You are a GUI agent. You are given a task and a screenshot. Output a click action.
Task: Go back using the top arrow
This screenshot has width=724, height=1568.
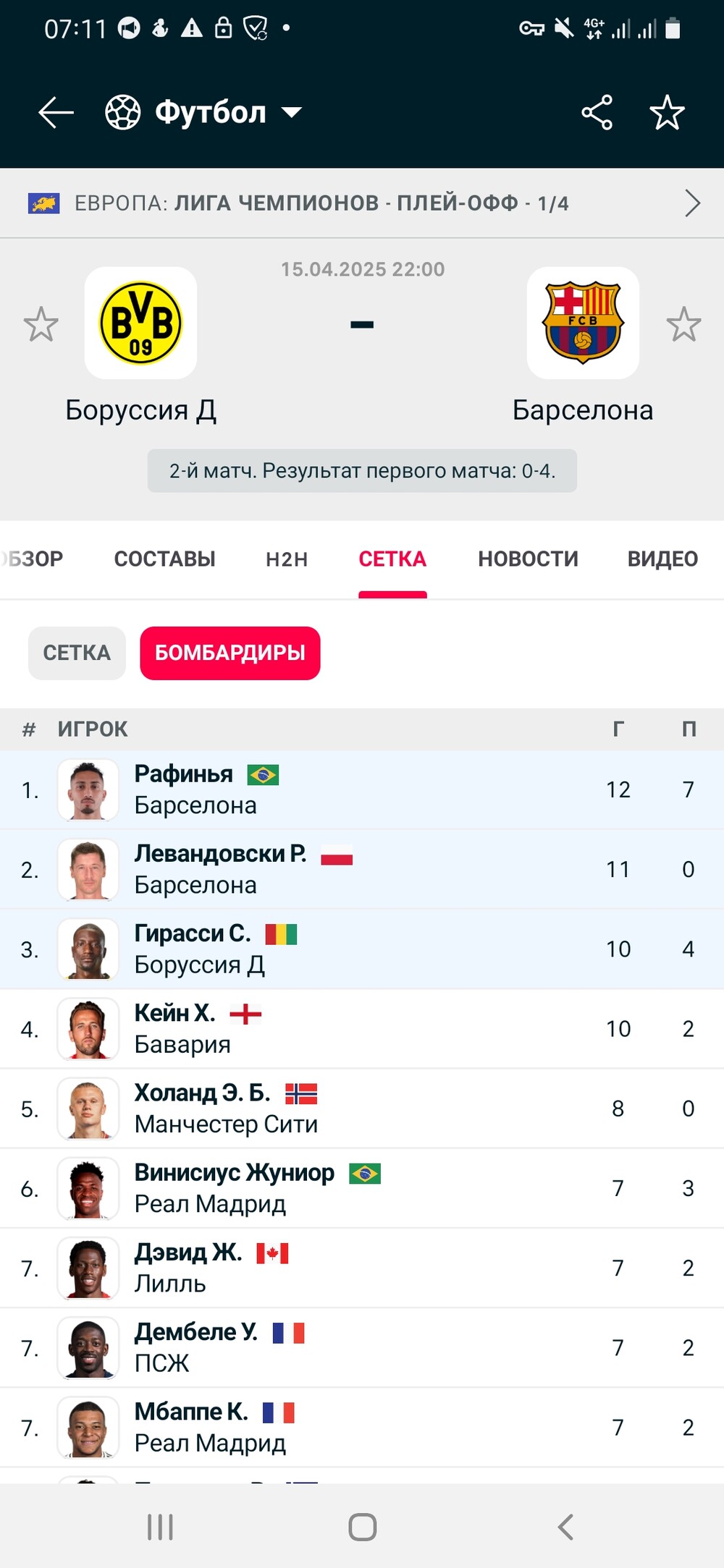56,112
